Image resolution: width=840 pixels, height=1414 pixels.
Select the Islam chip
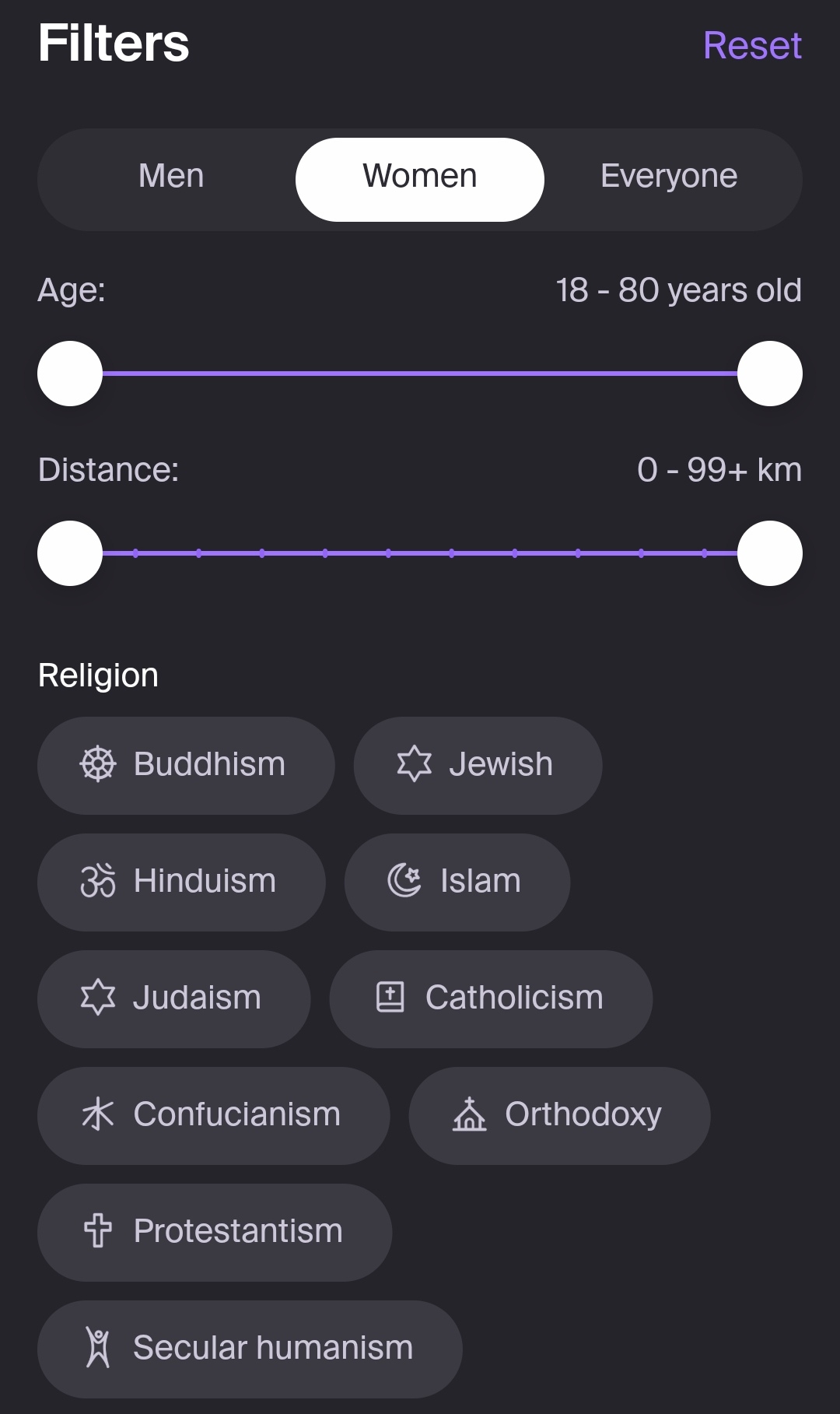[457, 882]
